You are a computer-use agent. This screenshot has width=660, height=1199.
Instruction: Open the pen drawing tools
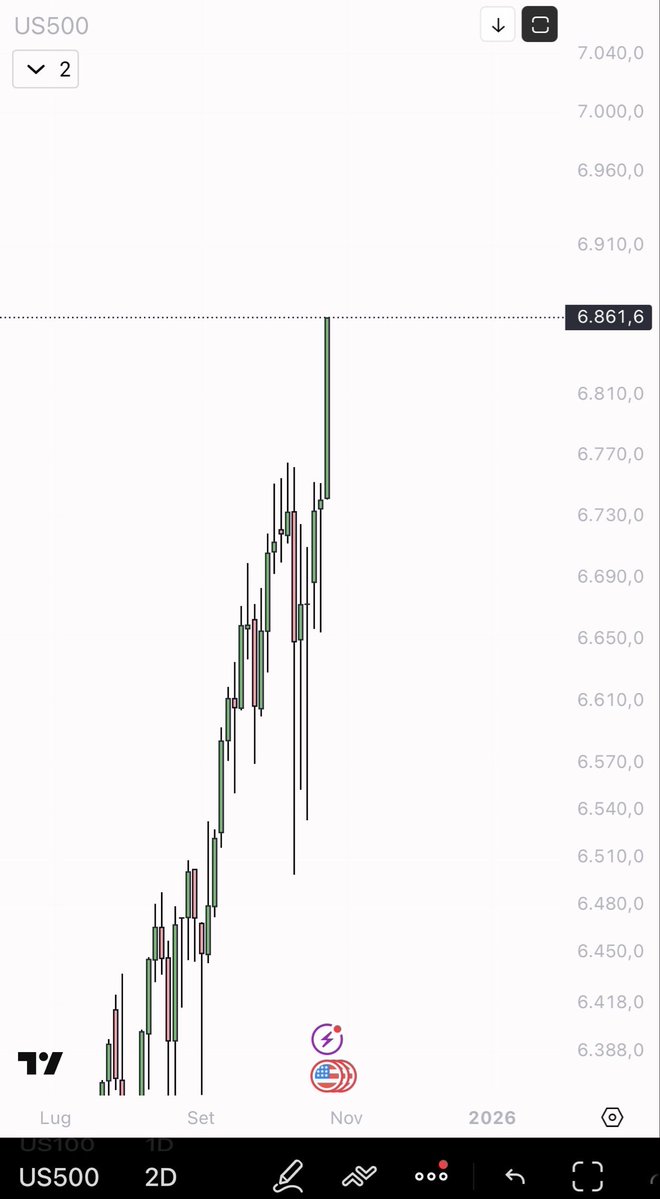[x=289, y=1175]
